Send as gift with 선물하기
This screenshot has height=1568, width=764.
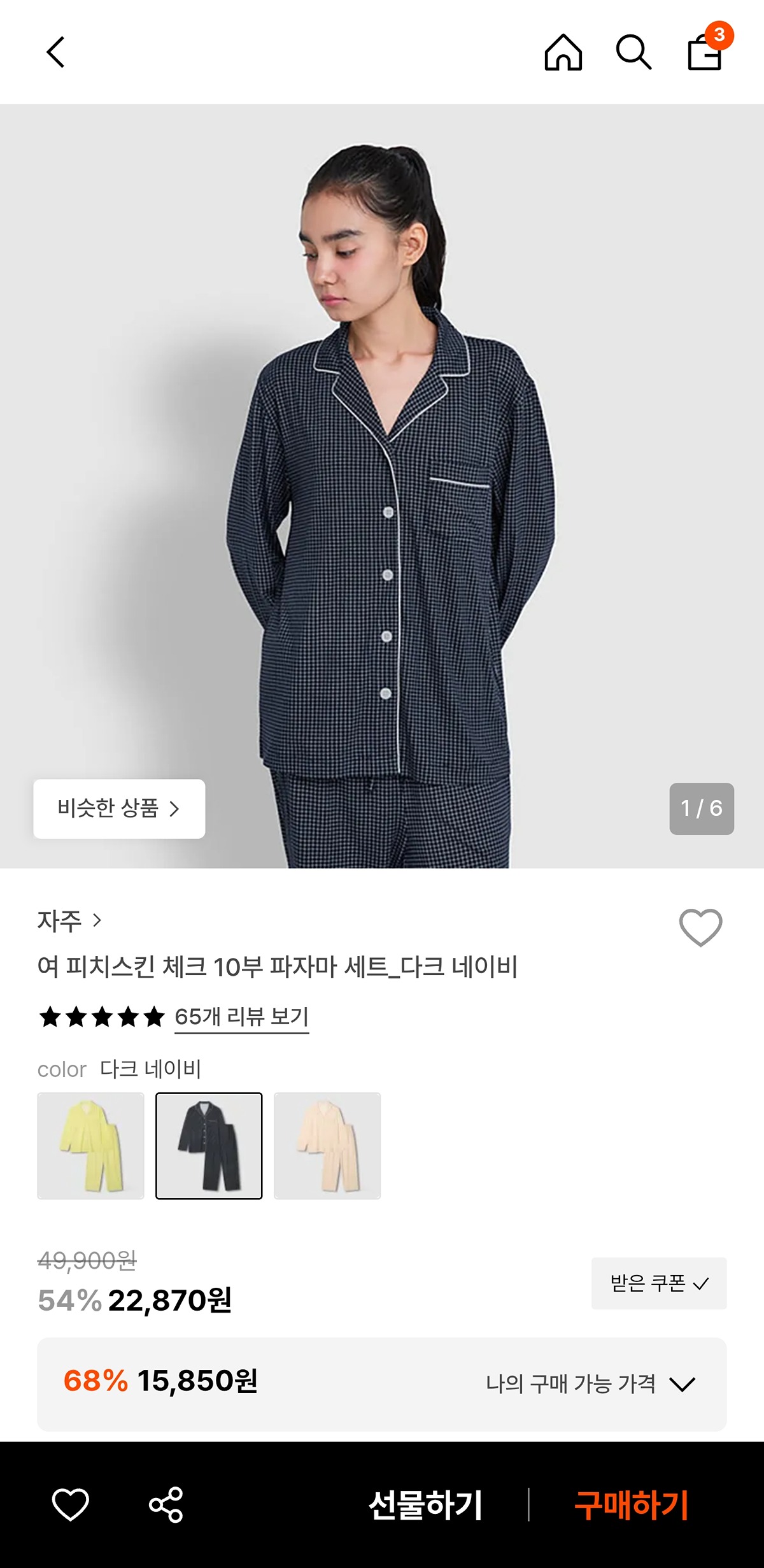(425, 1504)
